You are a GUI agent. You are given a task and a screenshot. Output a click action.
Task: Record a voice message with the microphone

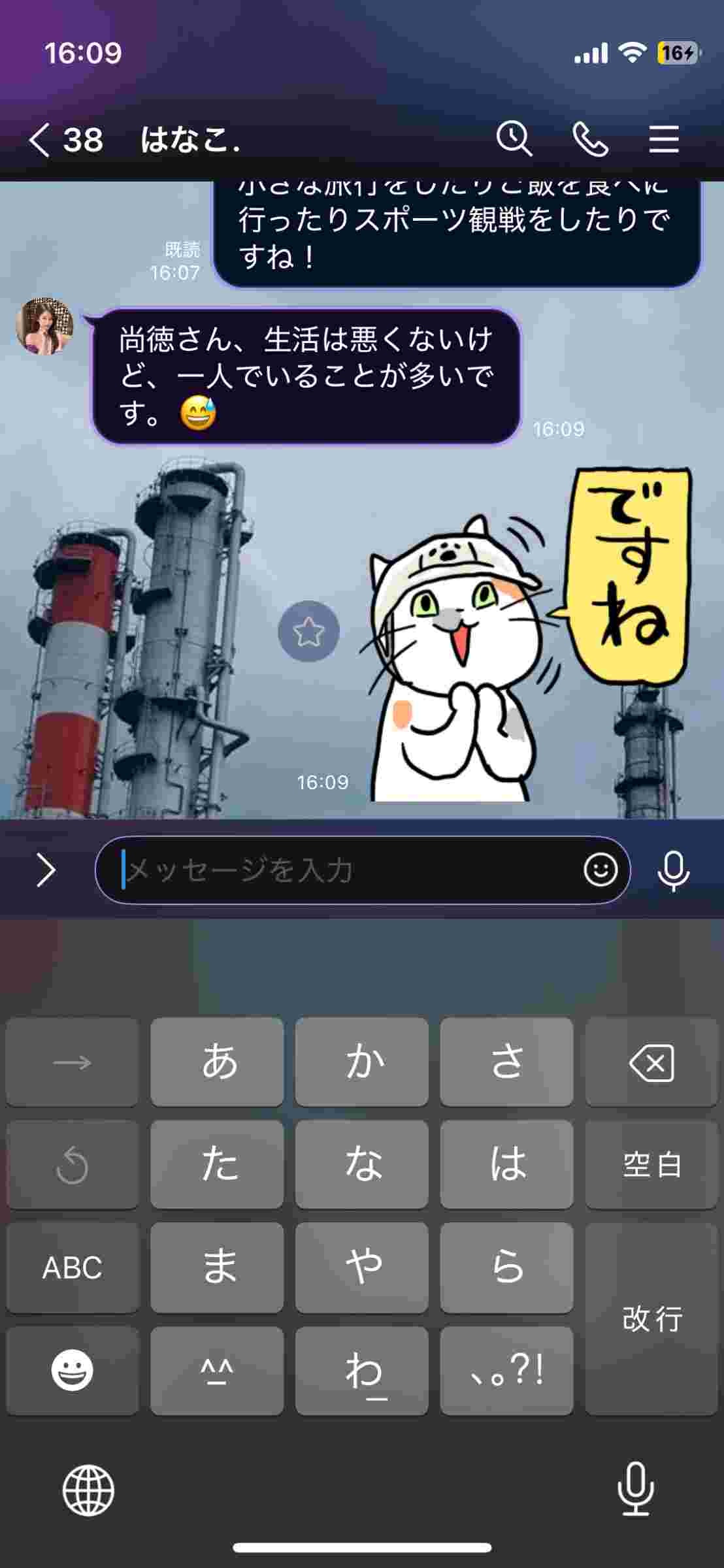point(673,871)
